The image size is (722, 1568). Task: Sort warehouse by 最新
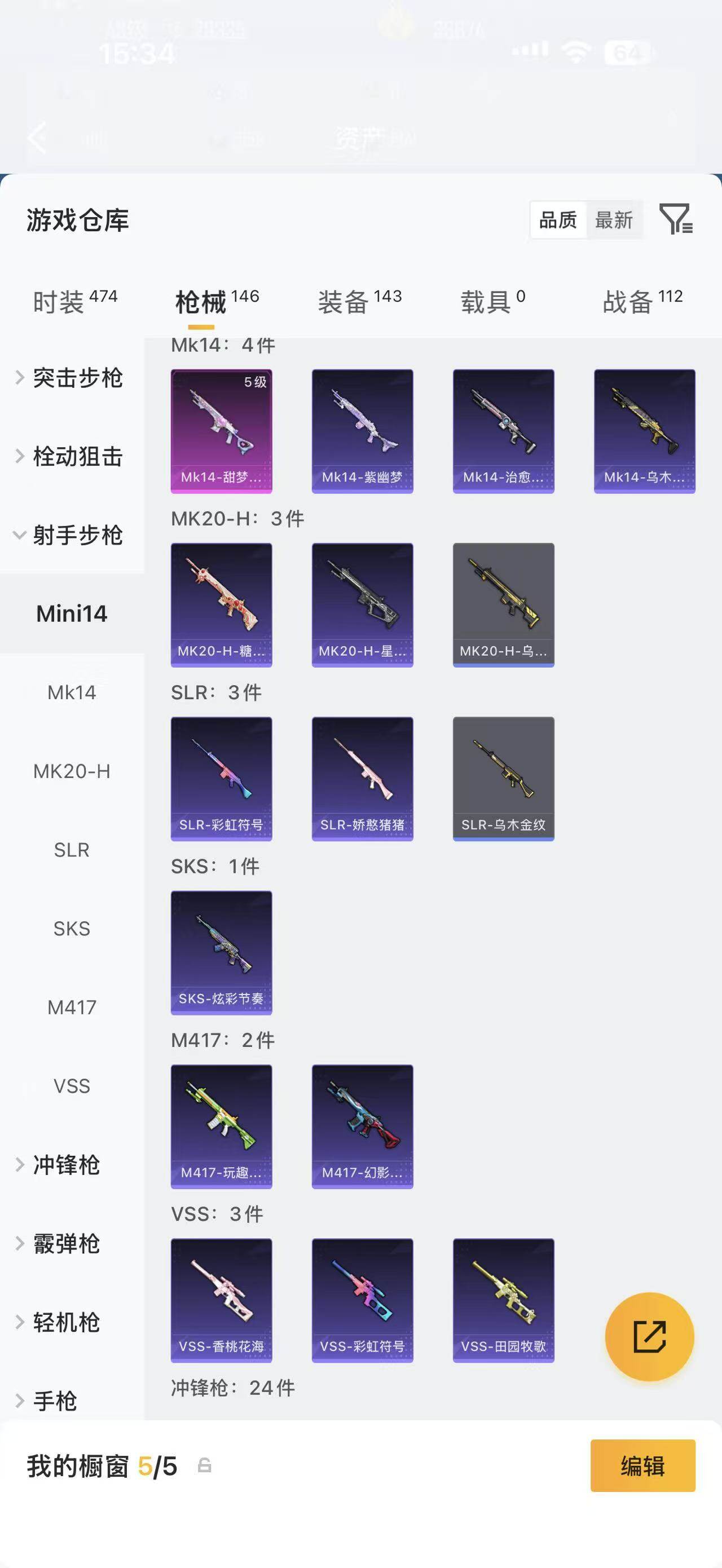pos(614,220)
